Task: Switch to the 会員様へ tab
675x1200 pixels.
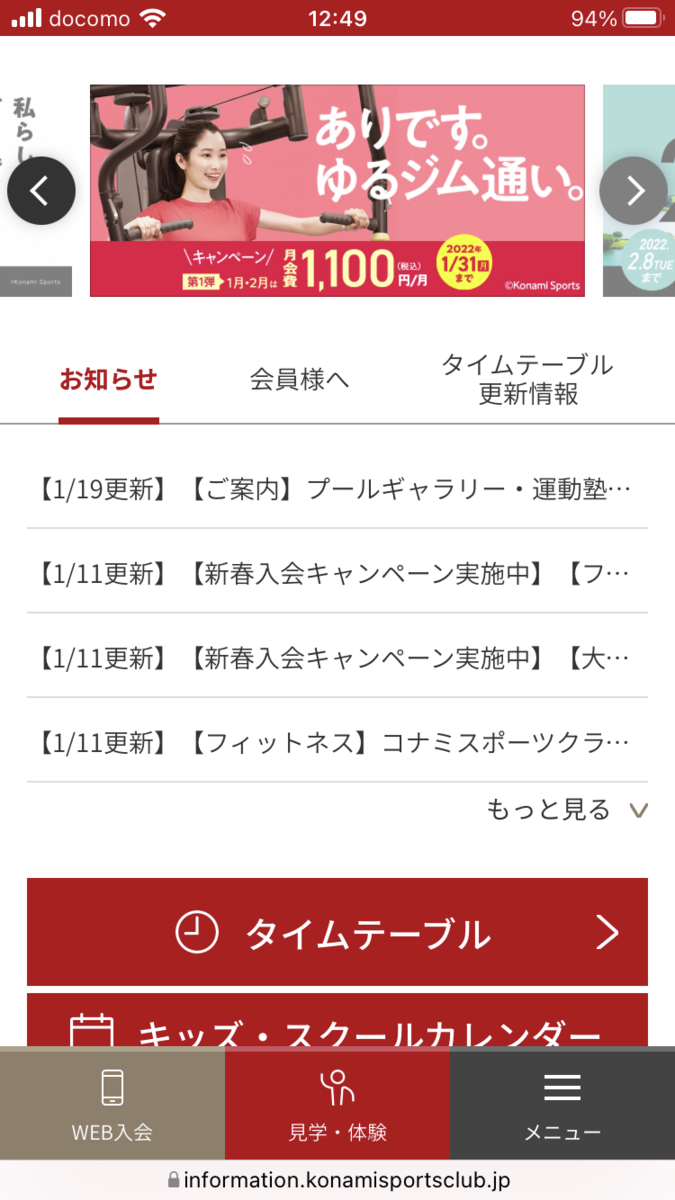Action: (x=299, y=380)
